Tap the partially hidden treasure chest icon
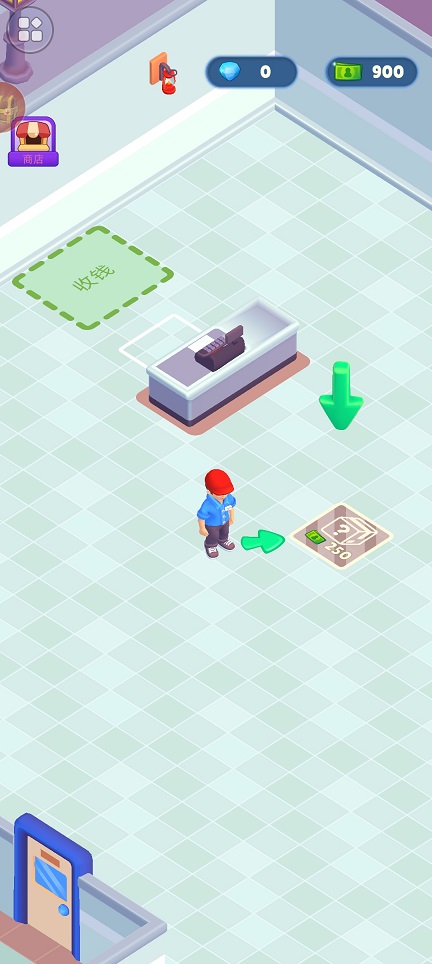This screenshot has width=432, height=964. tap(11, 106)
